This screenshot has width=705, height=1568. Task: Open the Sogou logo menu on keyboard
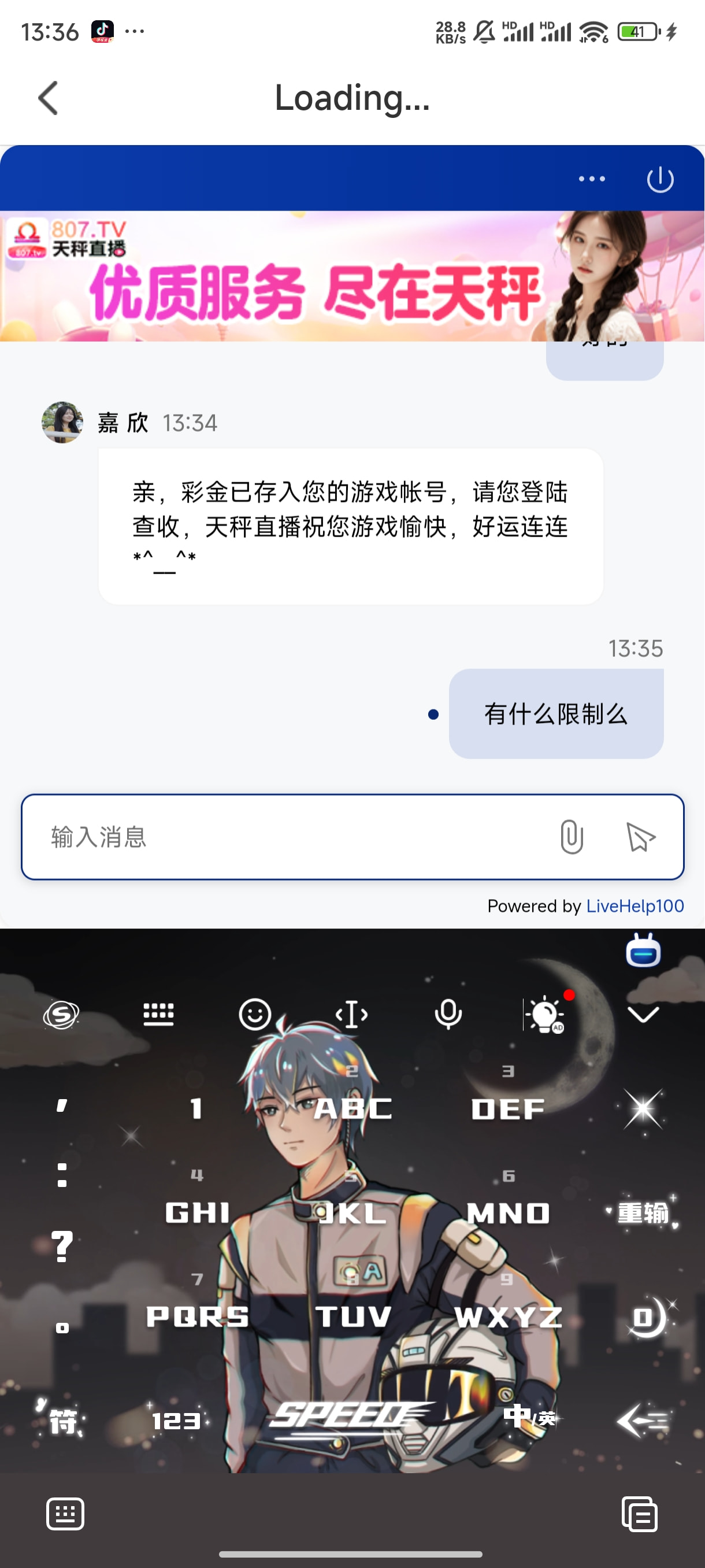(61, 1015)
